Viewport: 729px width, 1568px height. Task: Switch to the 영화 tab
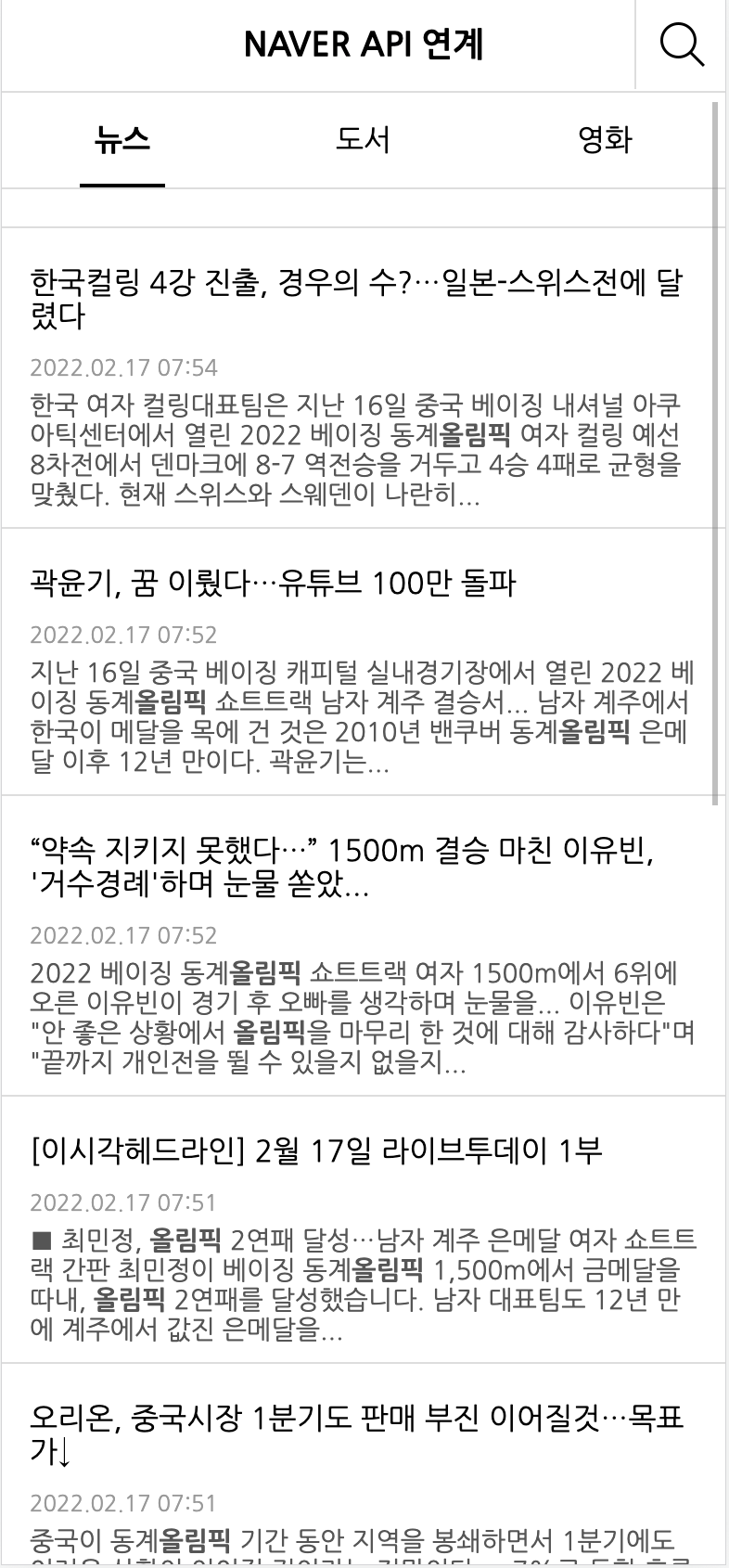click(605, 140)
